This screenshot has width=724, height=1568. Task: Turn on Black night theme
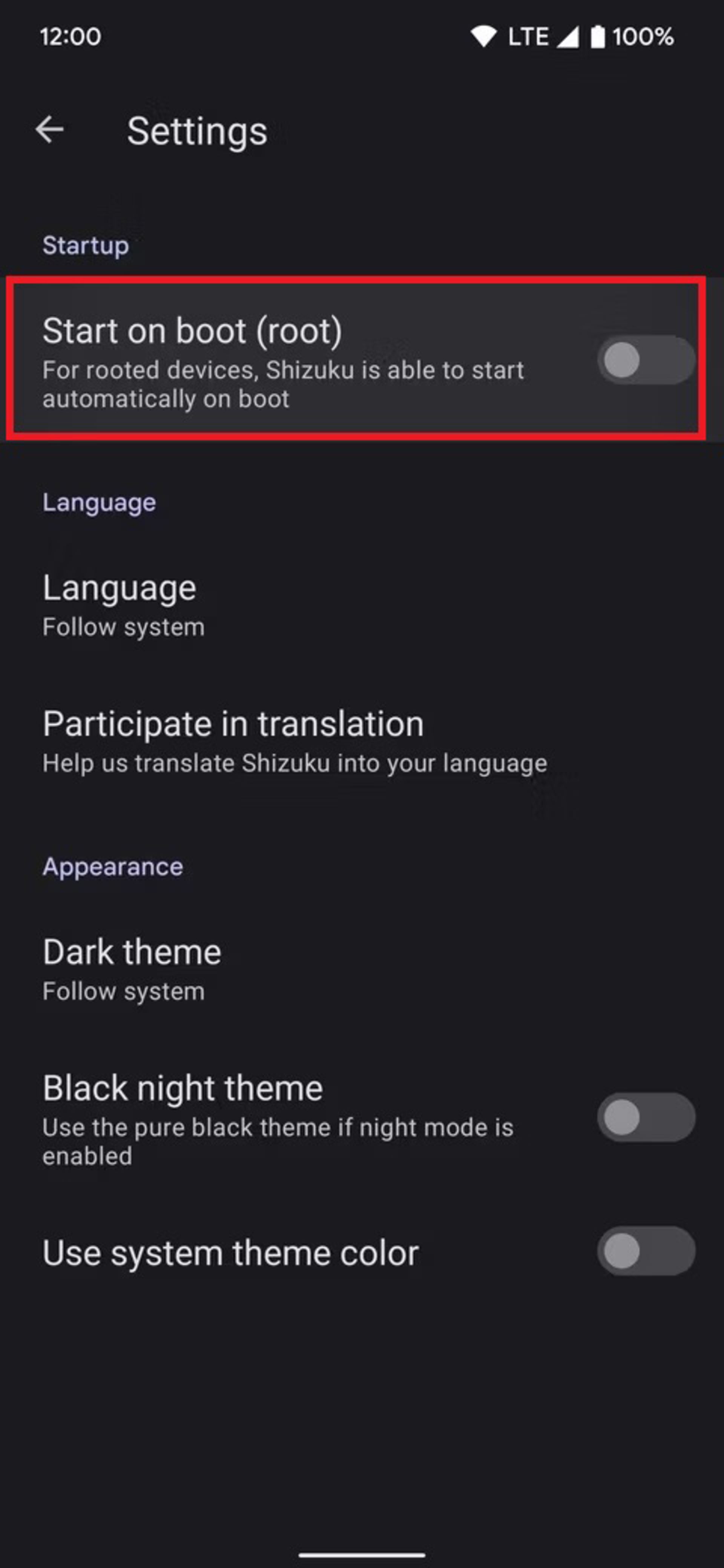coord(645,1118)
